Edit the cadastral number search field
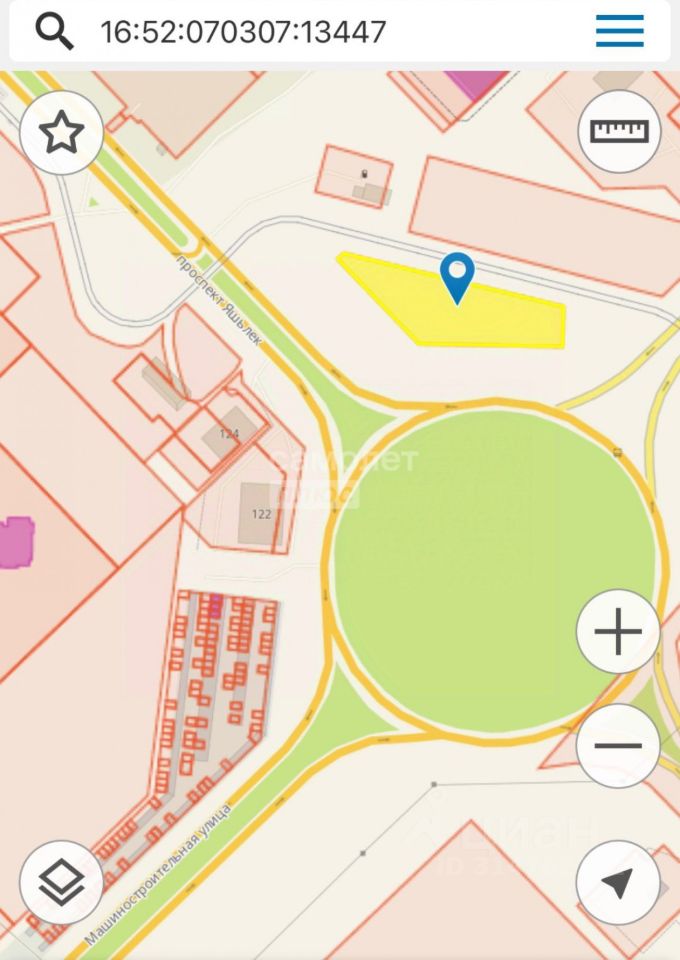680x960 pixels. coord(300,32)
